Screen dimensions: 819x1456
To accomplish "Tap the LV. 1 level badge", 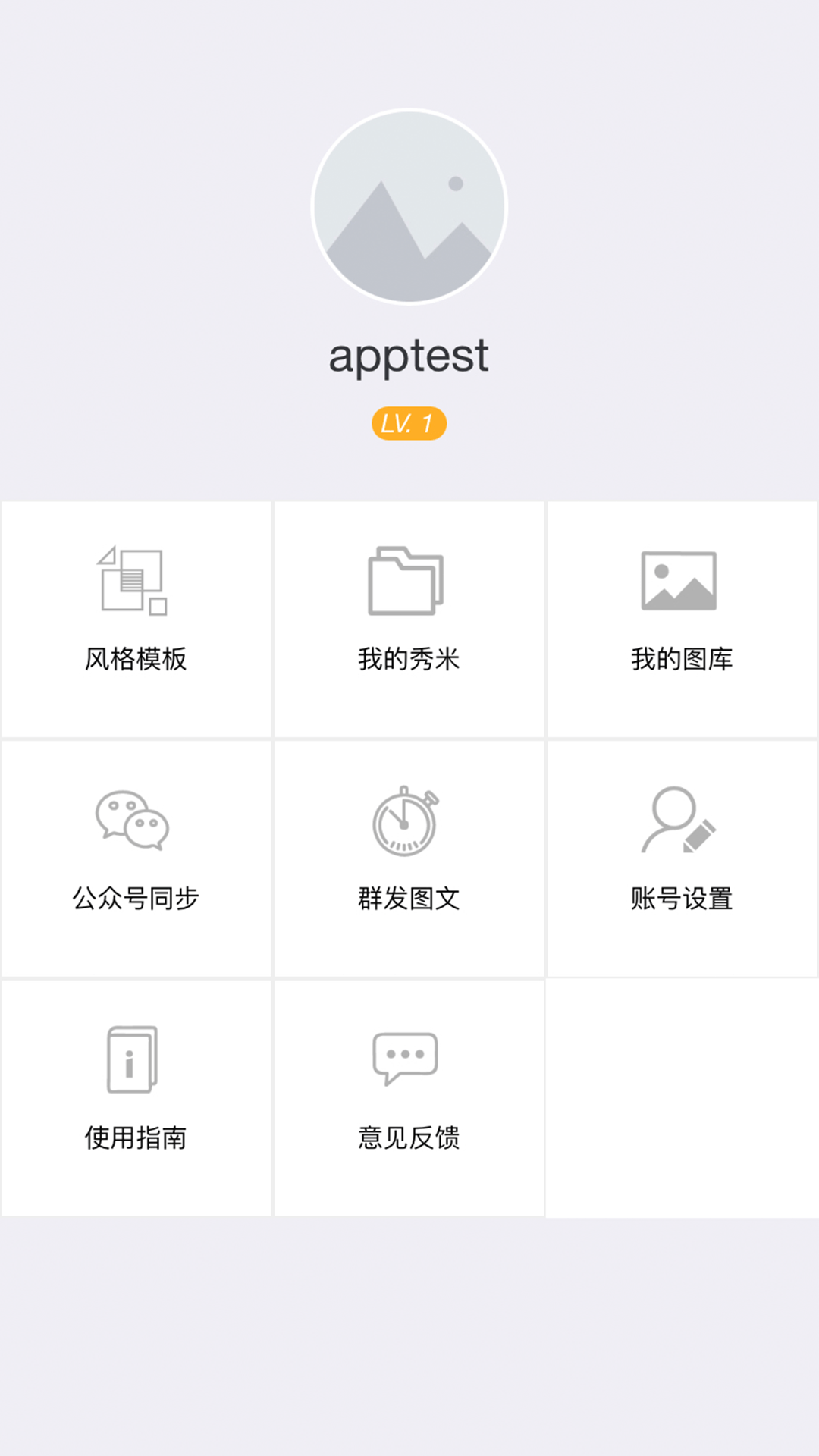I will pos(408,422).
